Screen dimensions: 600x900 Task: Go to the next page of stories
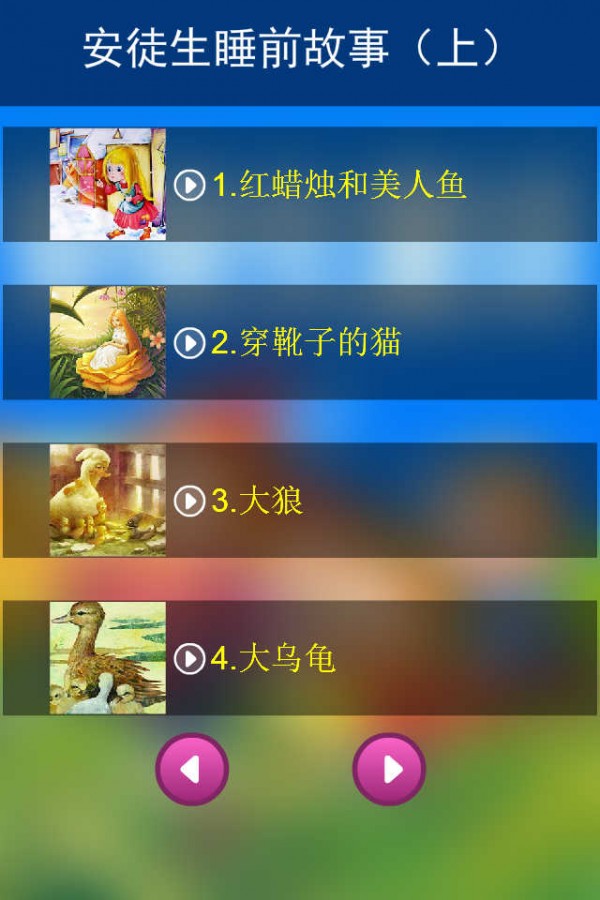(389, 769)
